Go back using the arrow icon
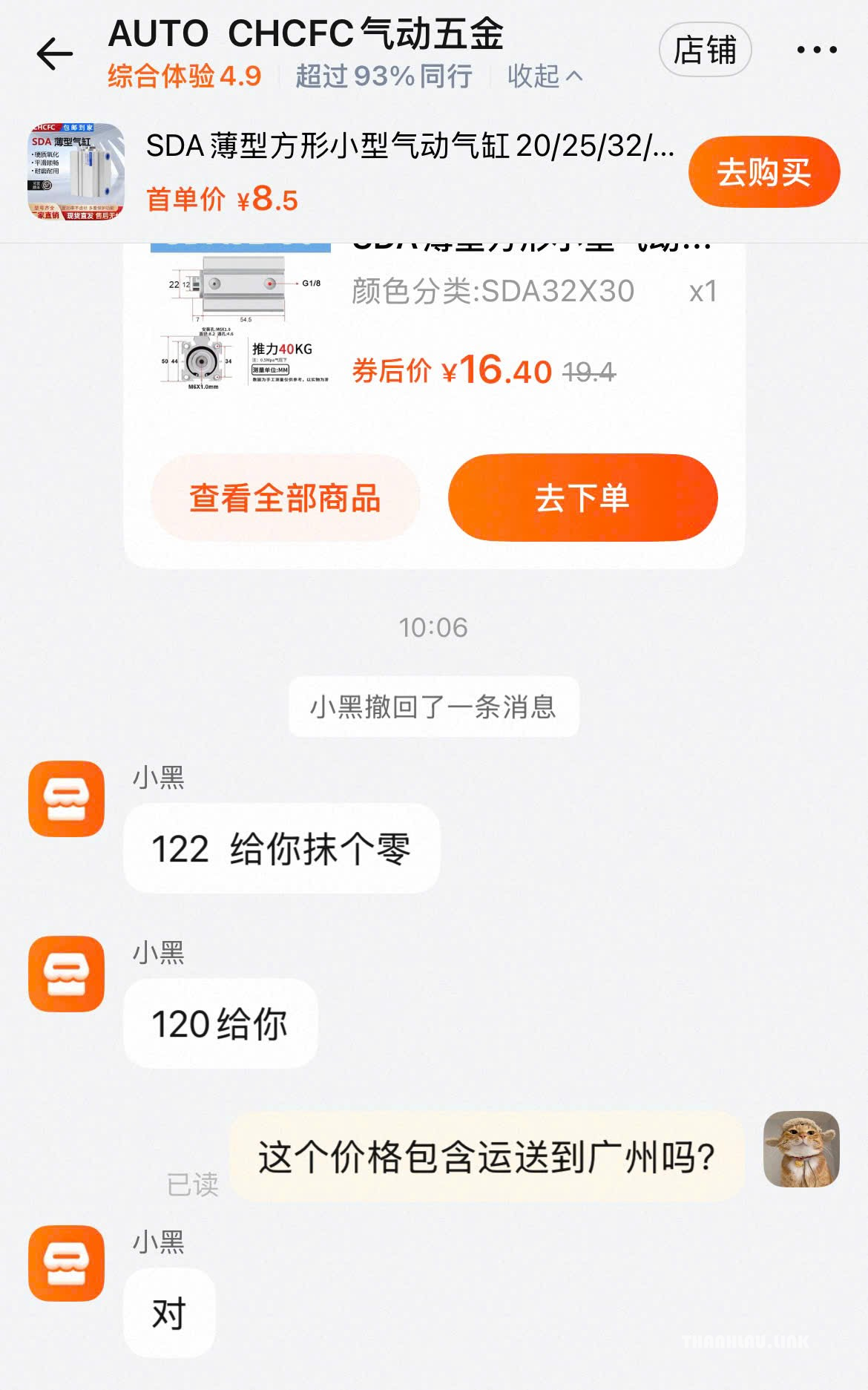This screenshot has height=1390, width=868. (x=55, y=53)
